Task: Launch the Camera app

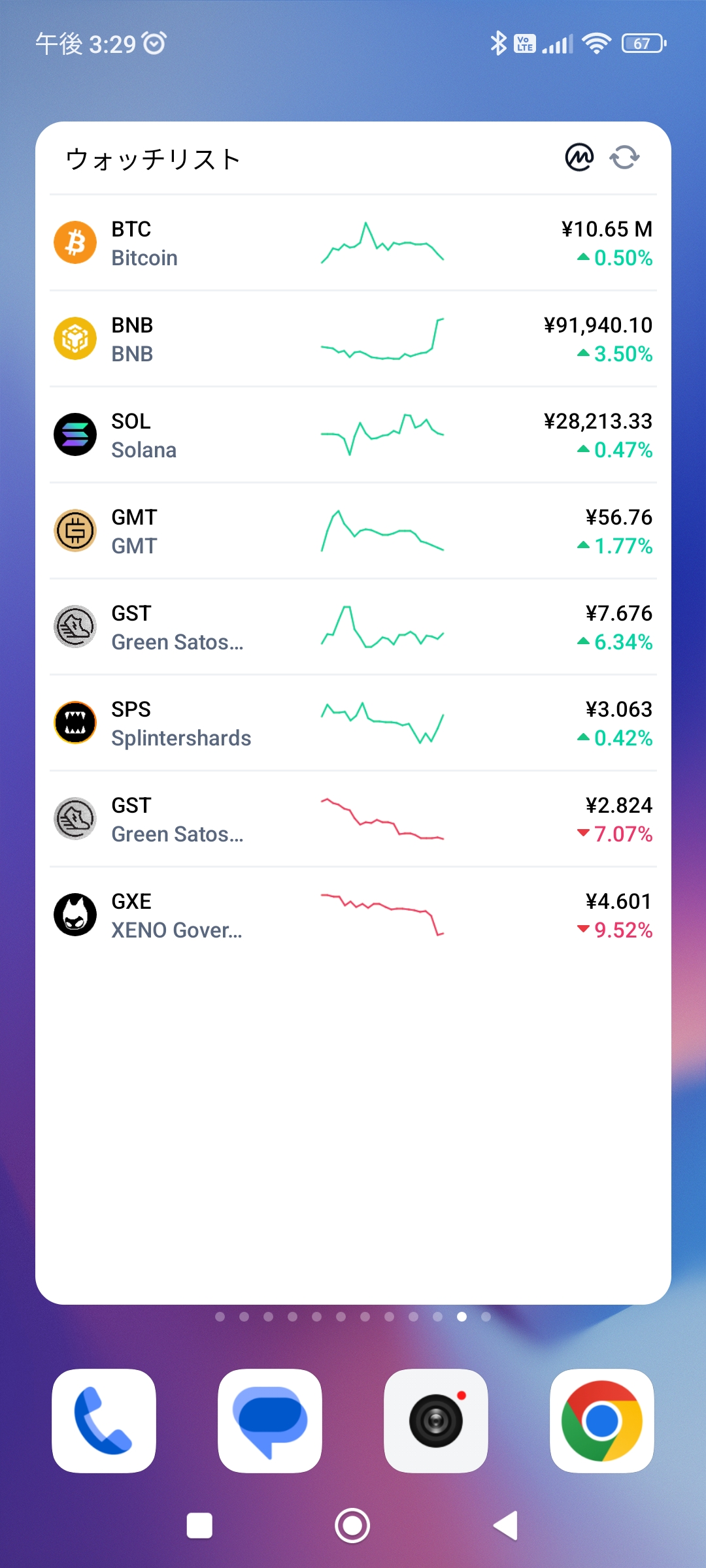Action: pyautogui.click(x=436, y=1421)
